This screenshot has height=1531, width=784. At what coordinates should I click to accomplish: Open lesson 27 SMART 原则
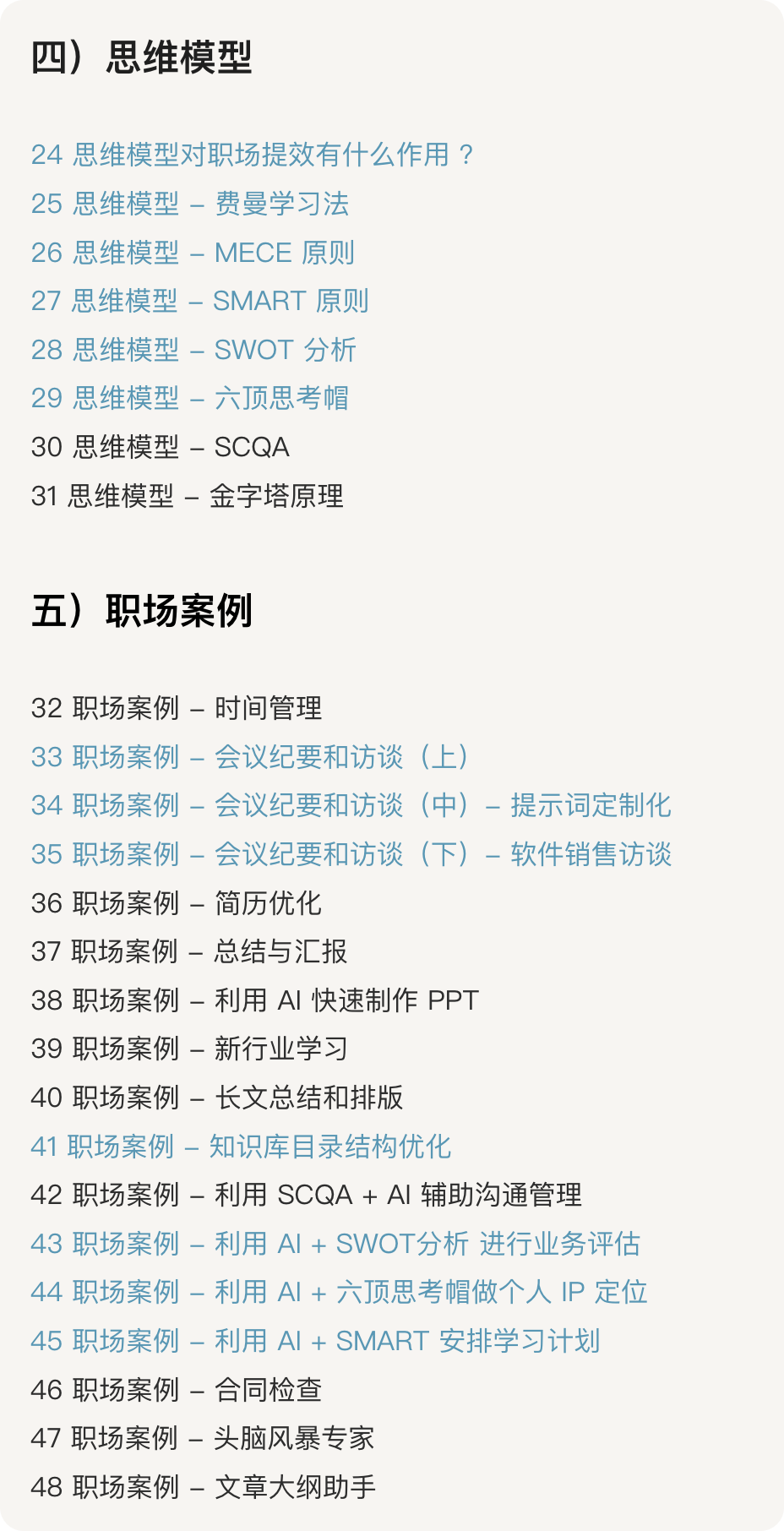[x=200, y=301]
